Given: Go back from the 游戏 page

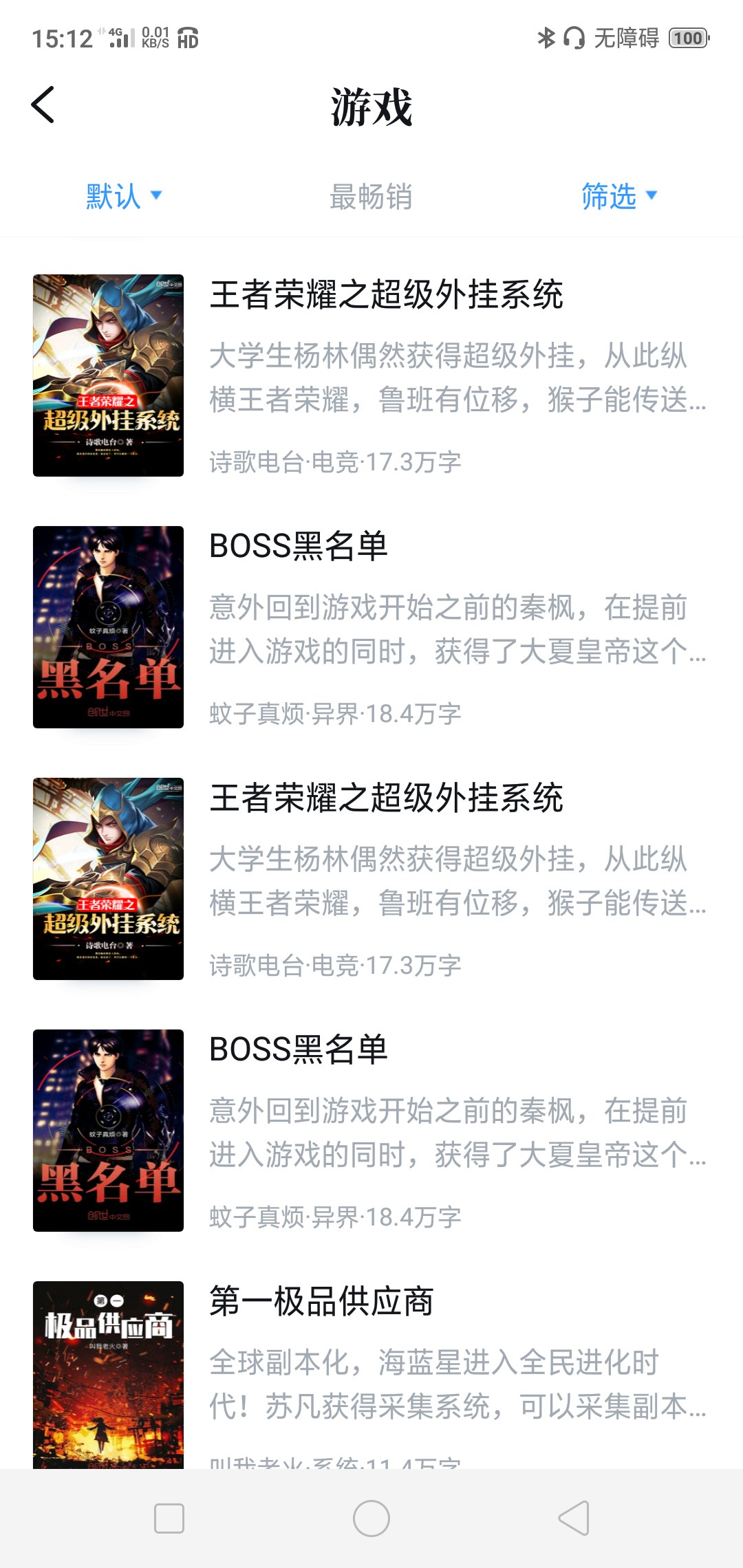Looking at the screenshot, I should click(43, 105).
